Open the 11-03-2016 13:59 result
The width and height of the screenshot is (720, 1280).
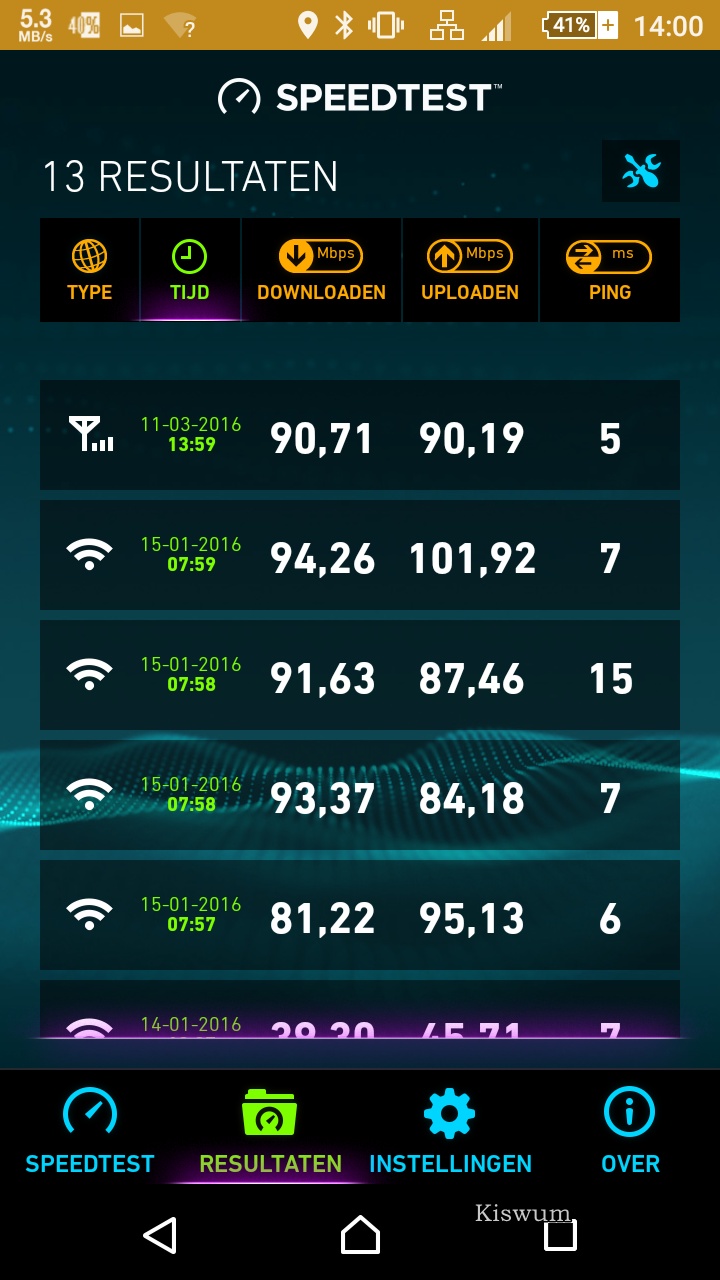point(360,435)
